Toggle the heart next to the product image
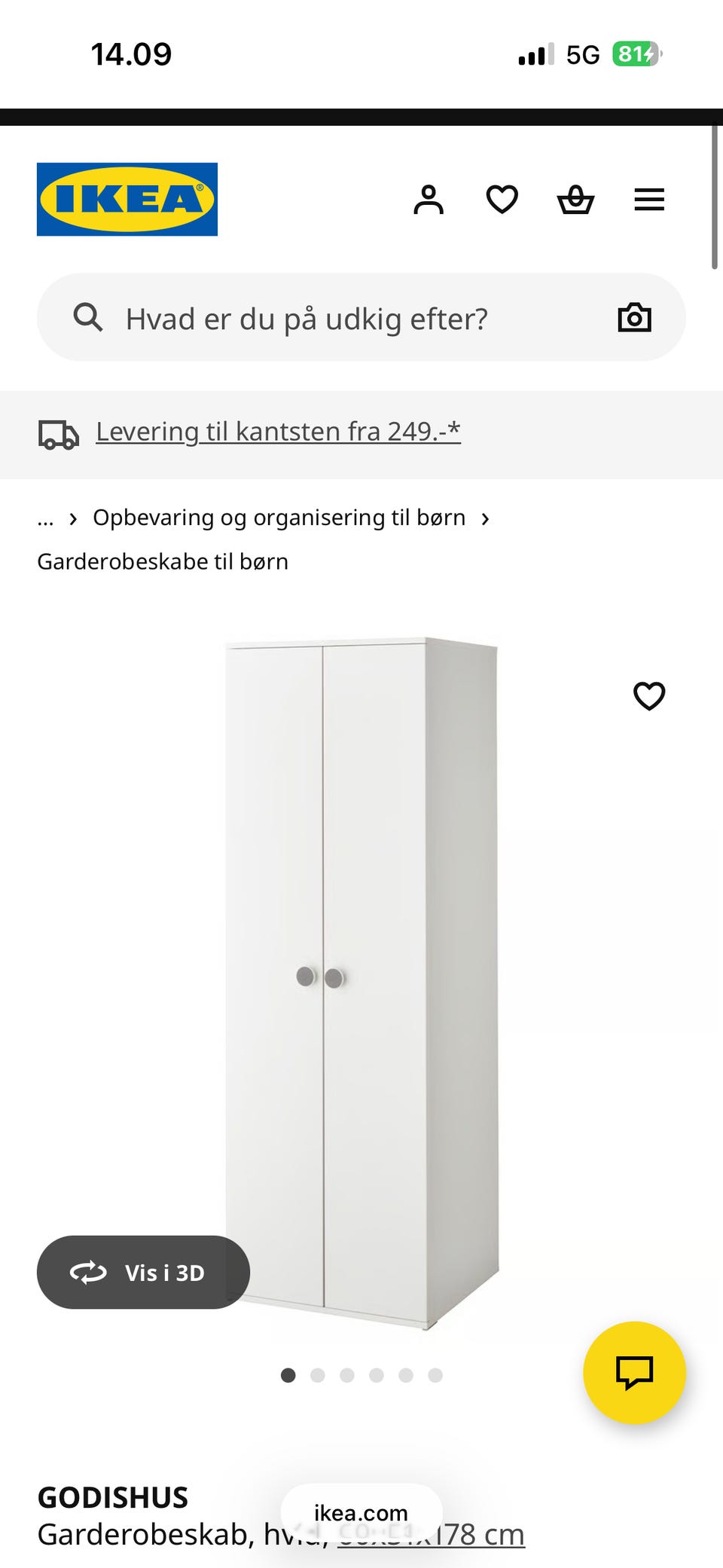Viewport: 723px width, 1568px height. pyautogui.click(x=649, y=695)
